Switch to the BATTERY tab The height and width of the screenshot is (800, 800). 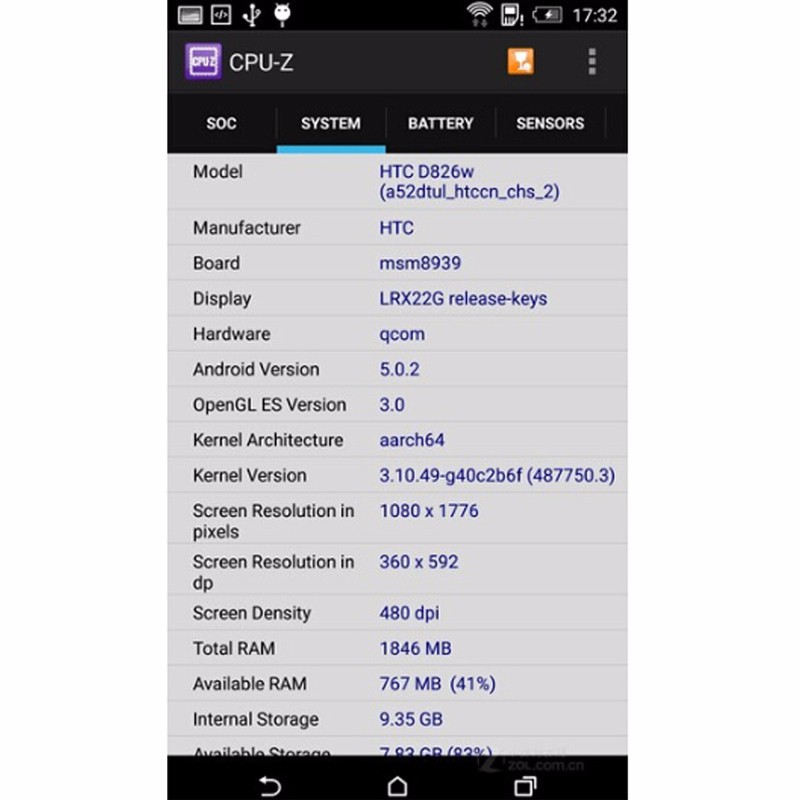(440, 124)
